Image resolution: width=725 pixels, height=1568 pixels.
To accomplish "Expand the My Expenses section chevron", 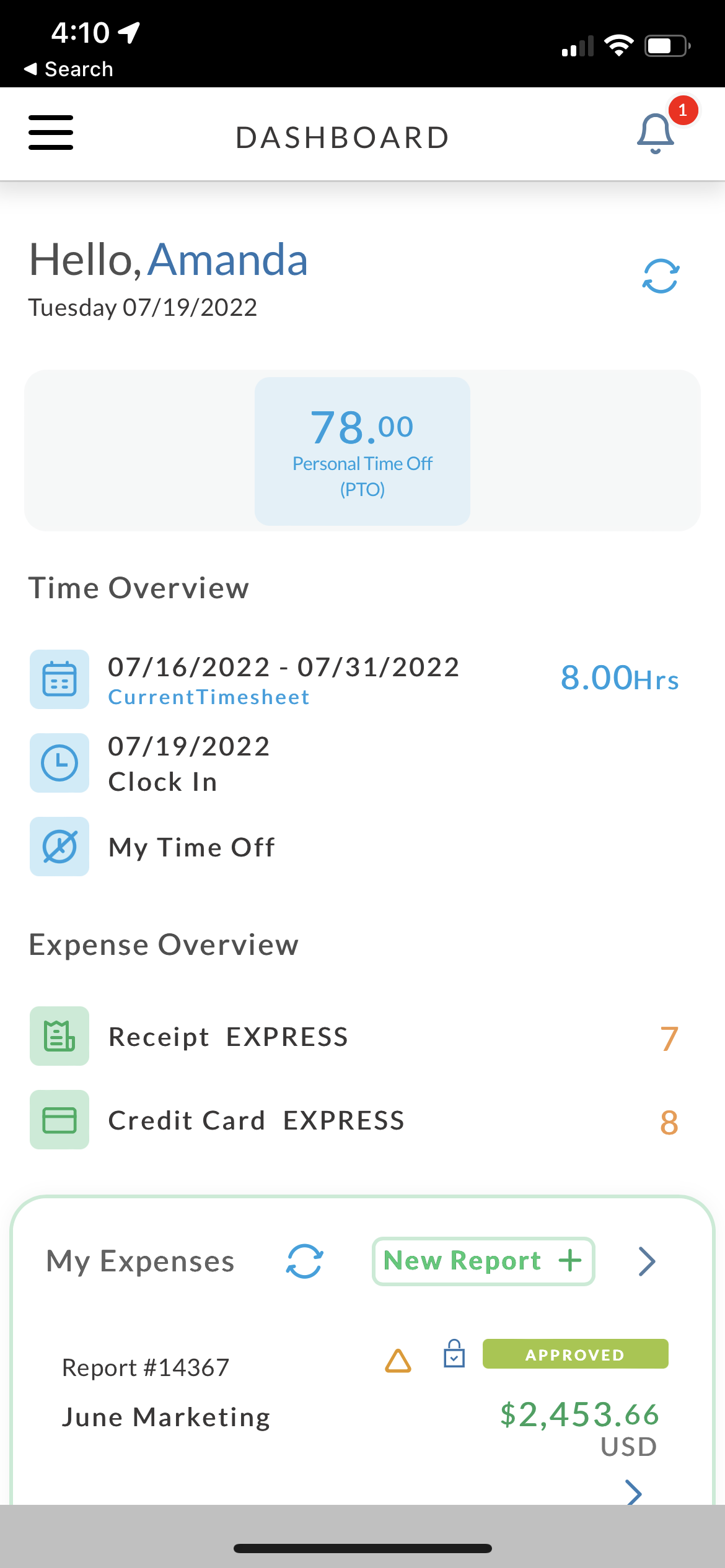I will click(647, 1261).
